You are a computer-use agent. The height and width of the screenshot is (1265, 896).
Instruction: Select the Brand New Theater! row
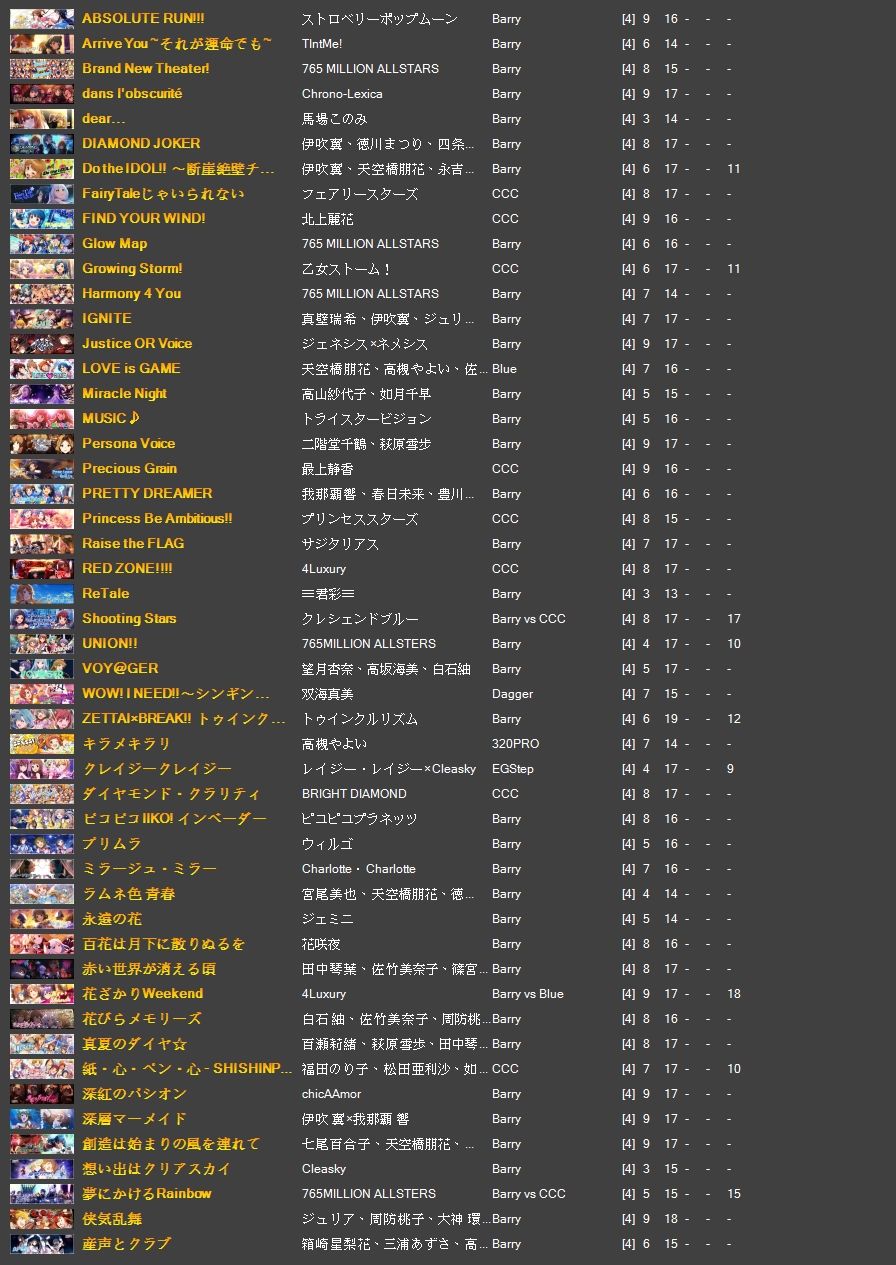point(146,69)
